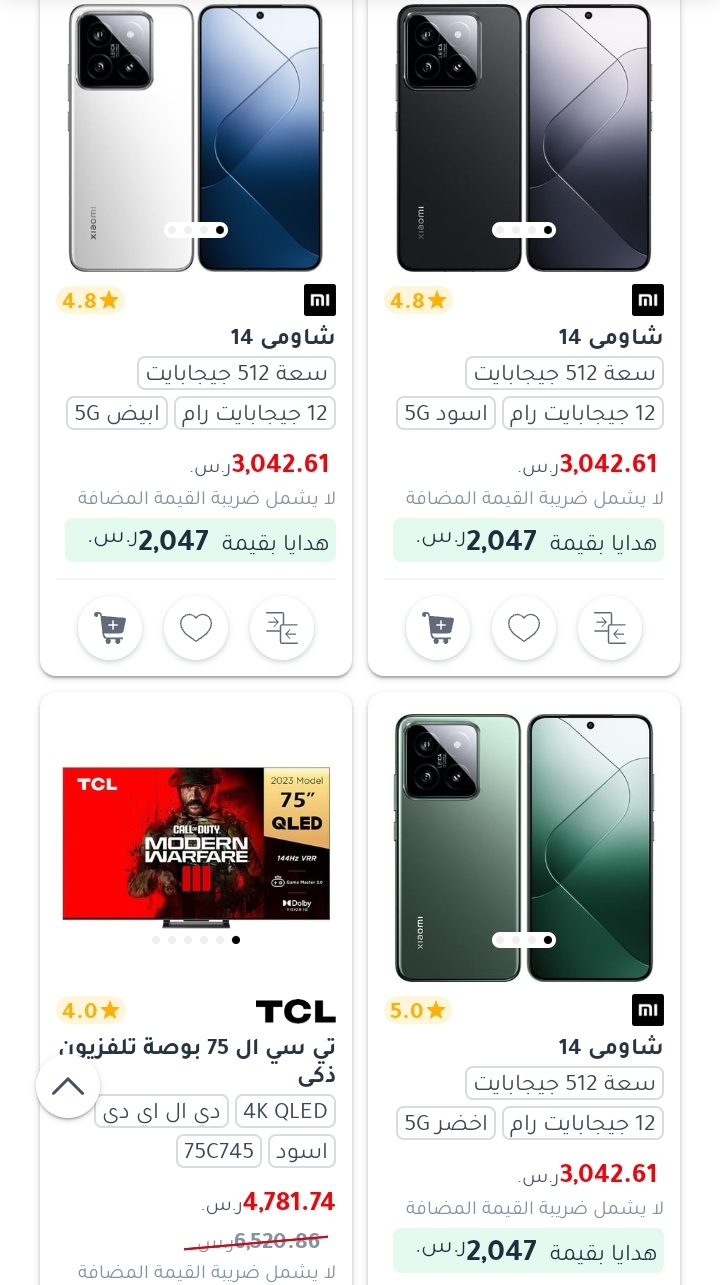
Task: Add the white Xiaomi 14 to cart
Action: [x=110, y=628]
